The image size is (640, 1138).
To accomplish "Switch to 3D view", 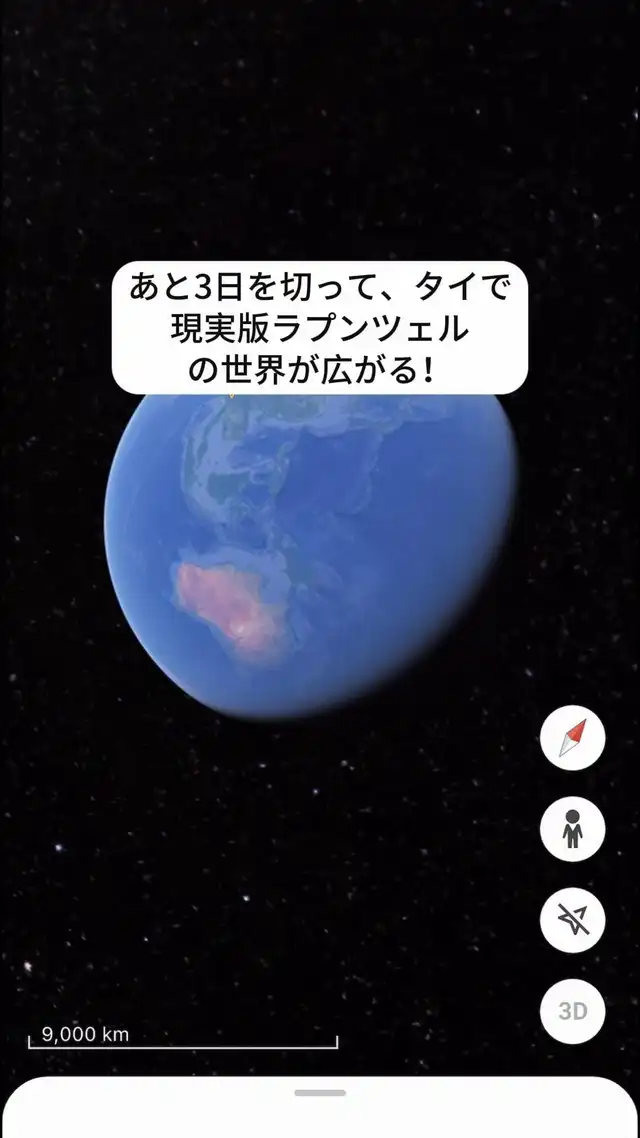I will pyautogui.click(x=573, y=1011).
